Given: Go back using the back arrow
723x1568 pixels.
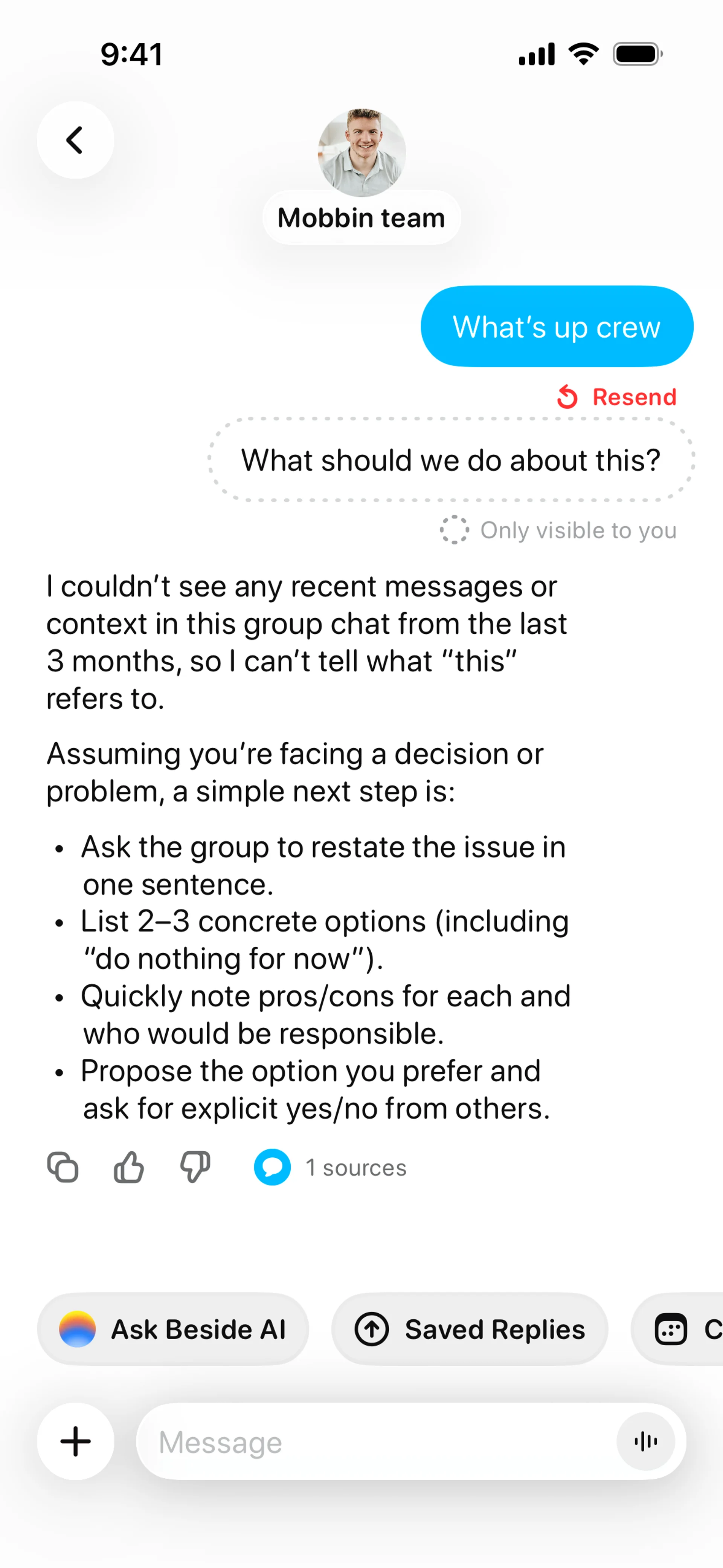Looking at the screenshot, I should pyautogui.click(x=75, y=140).
